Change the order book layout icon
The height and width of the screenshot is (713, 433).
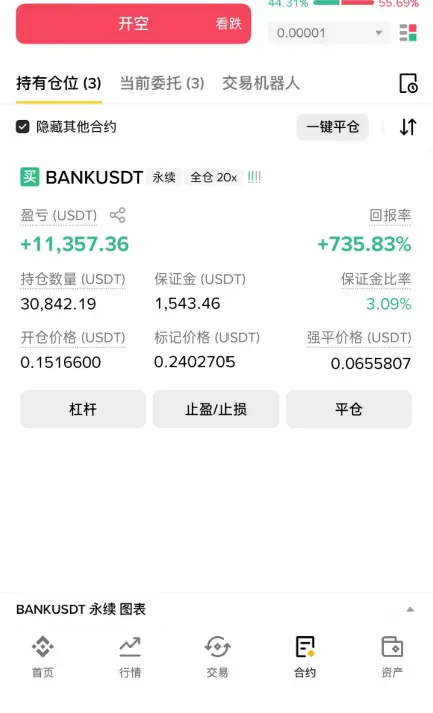(x=408, y=33)
